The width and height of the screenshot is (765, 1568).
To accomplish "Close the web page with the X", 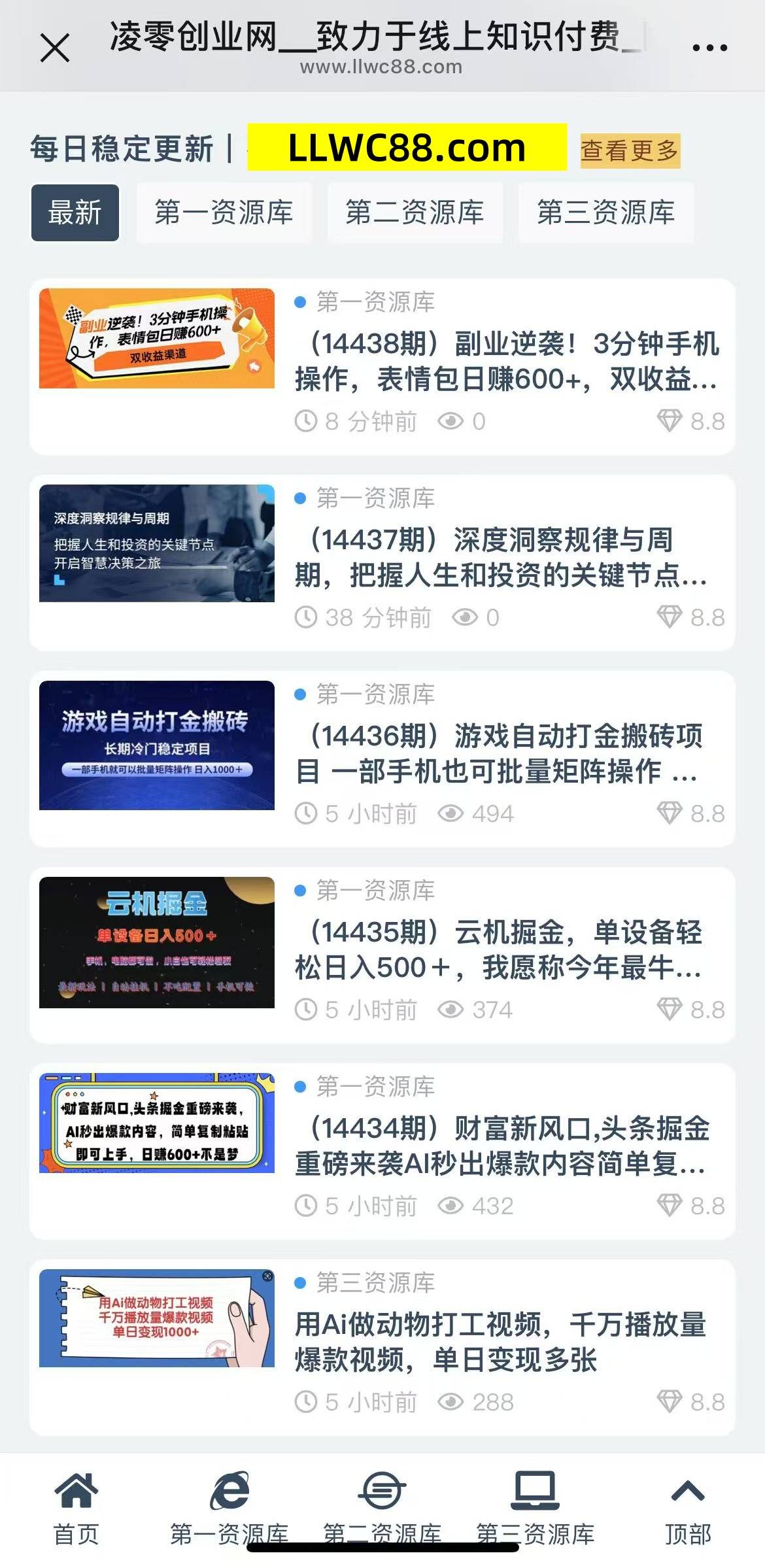I will tap(55, 48).
